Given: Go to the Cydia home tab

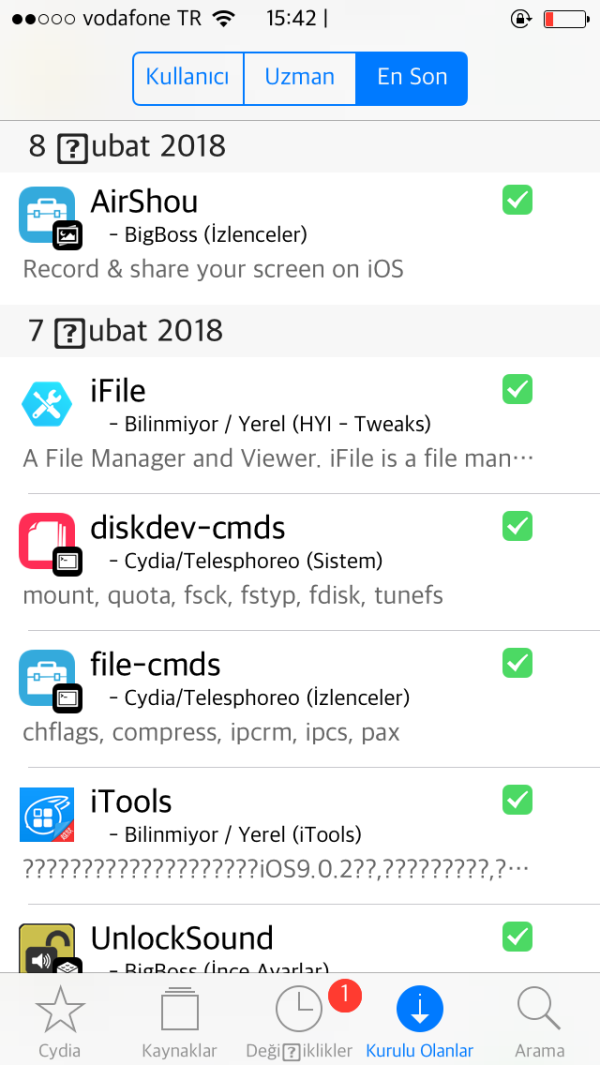Looking at the screenshot, I should coord(60,1022).
